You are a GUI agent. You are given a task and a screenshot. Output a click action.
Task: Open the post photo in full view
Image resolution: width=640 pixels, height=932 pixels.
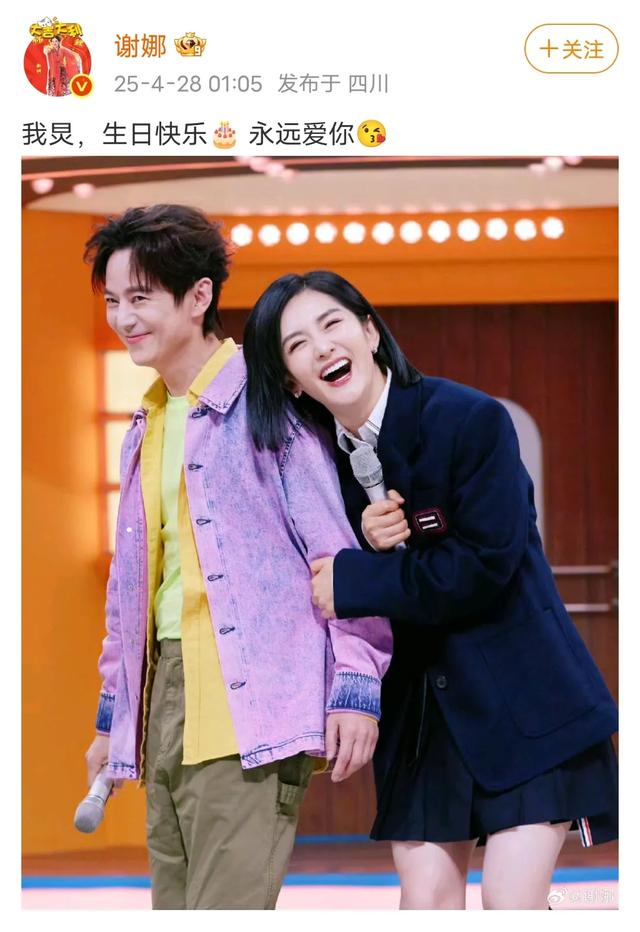(x=320, y=530)
